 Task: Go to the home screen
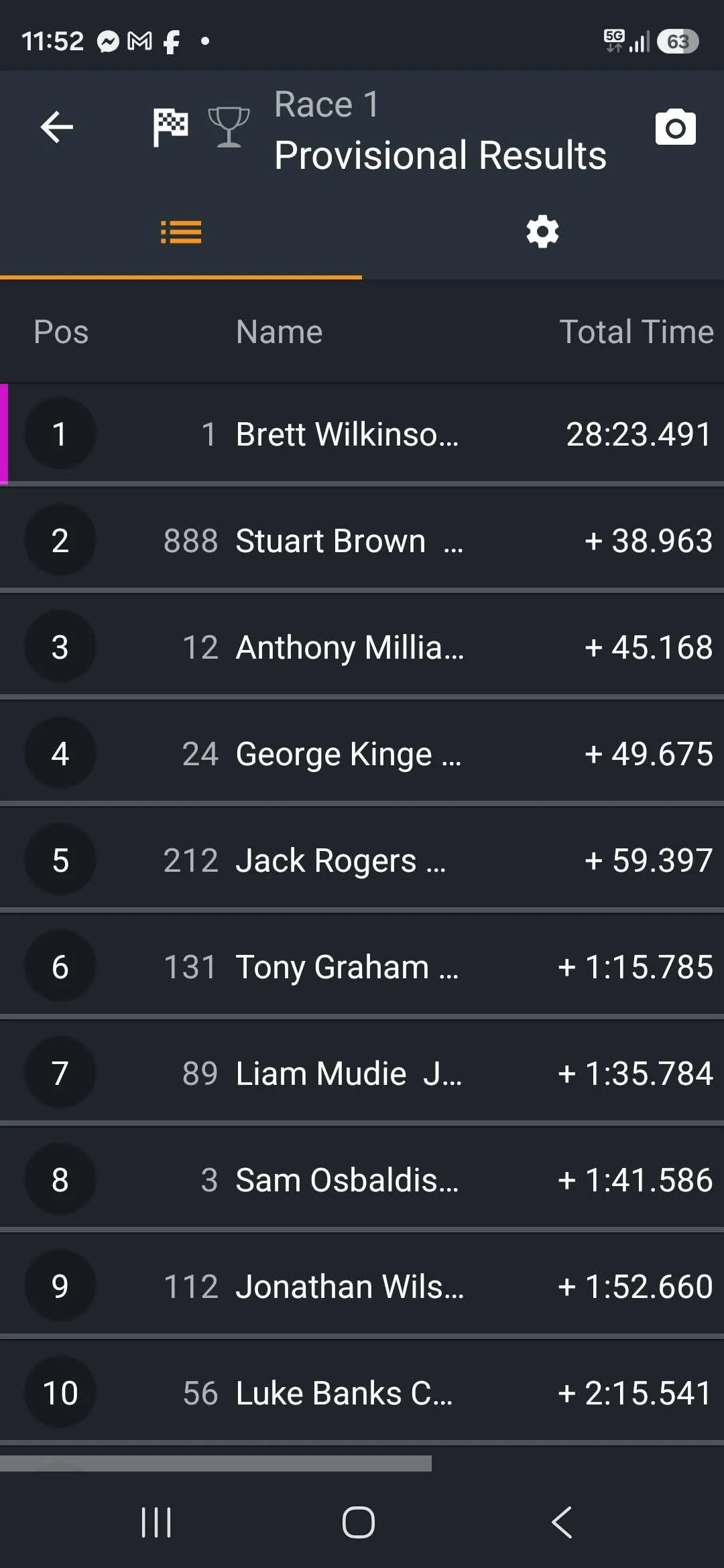(x=359, y=1522)
